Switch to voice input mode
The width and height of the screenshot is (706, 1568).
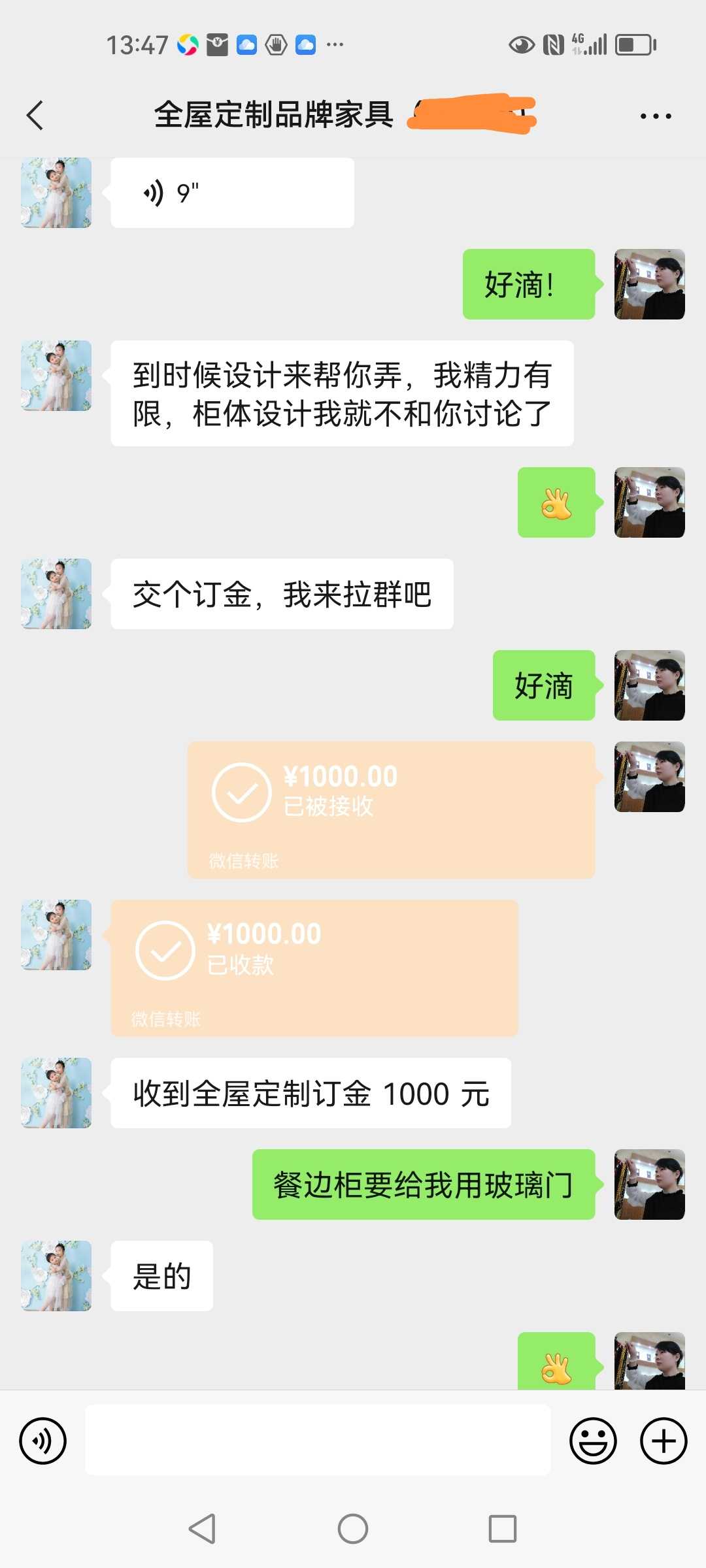coord(43,1441)
